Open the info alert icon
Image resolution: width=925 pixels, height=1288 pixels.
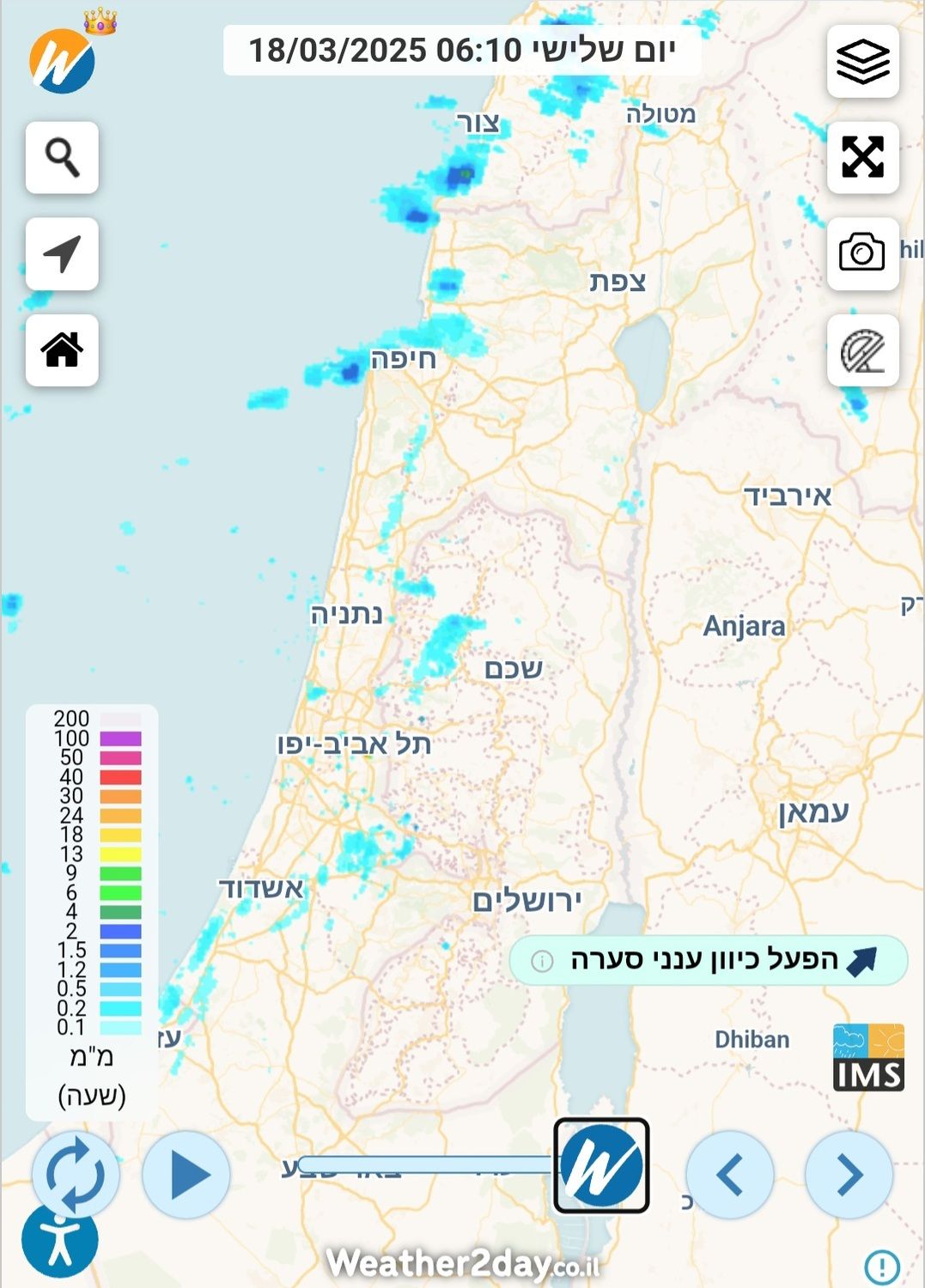tap(881, 1266)
